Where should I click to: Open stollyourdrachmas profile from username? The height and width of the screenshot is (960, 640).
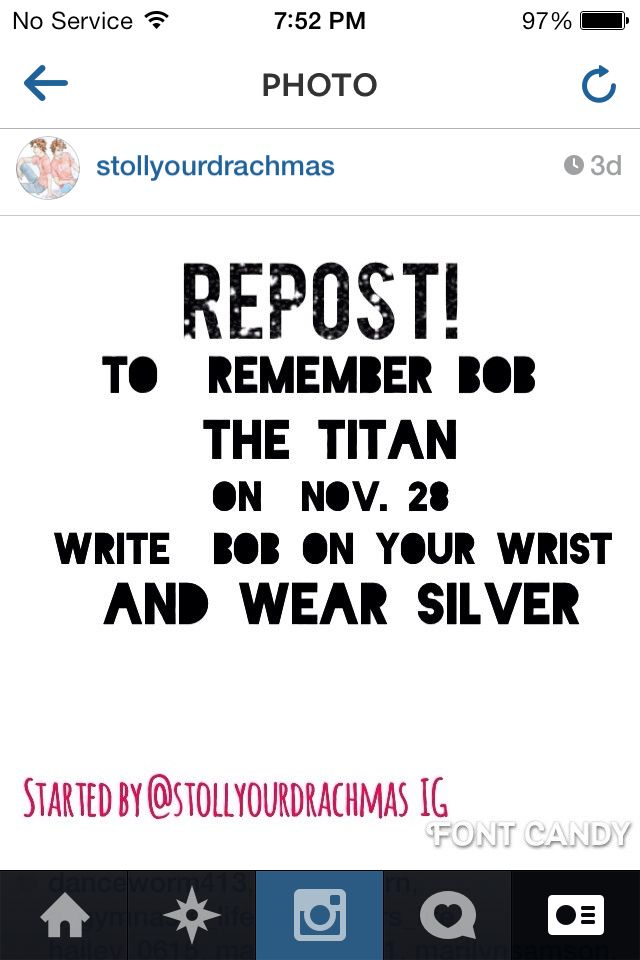[214, 166]
